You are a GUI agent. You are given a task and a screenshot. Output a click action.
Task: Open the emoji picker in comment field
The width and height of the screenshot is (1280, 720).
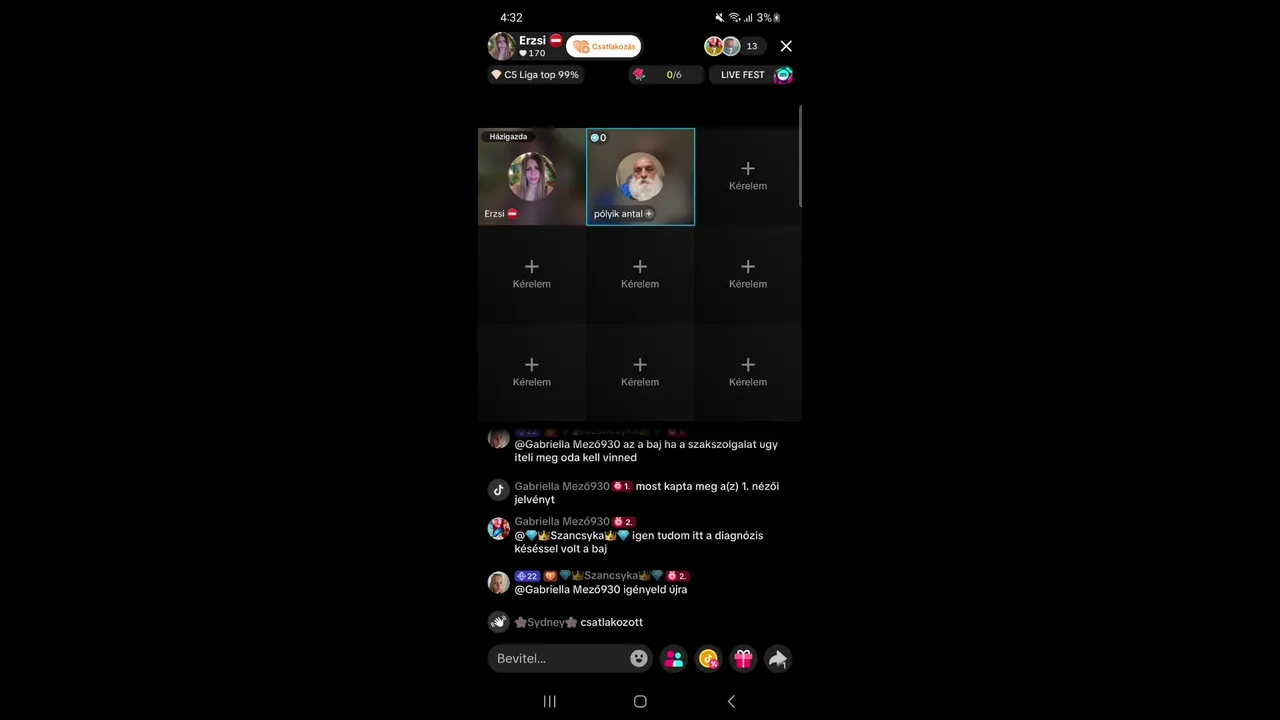point(639,658)
